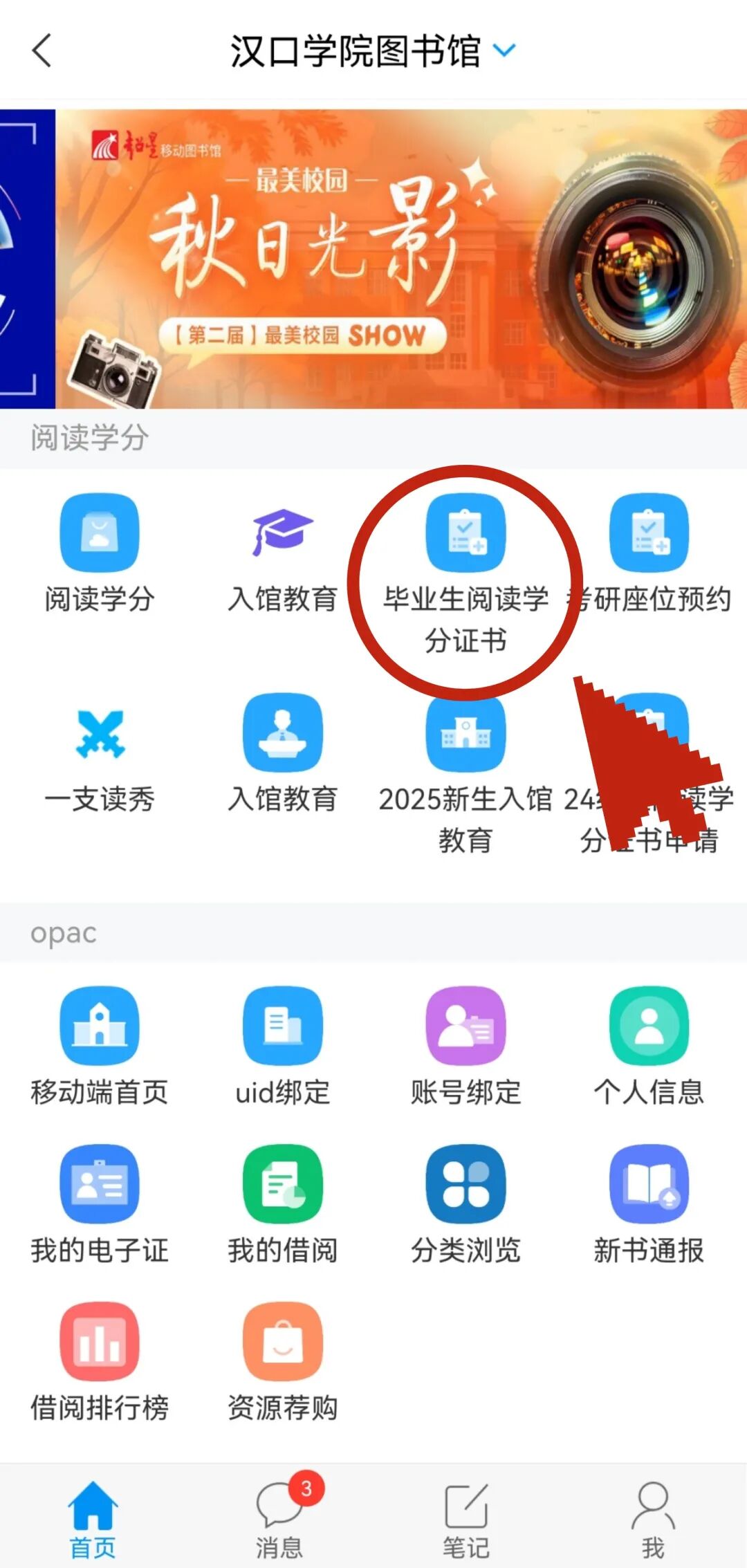View 借阅排行榜
This screenshot has height=1568, width=747.
point(100,1342)
